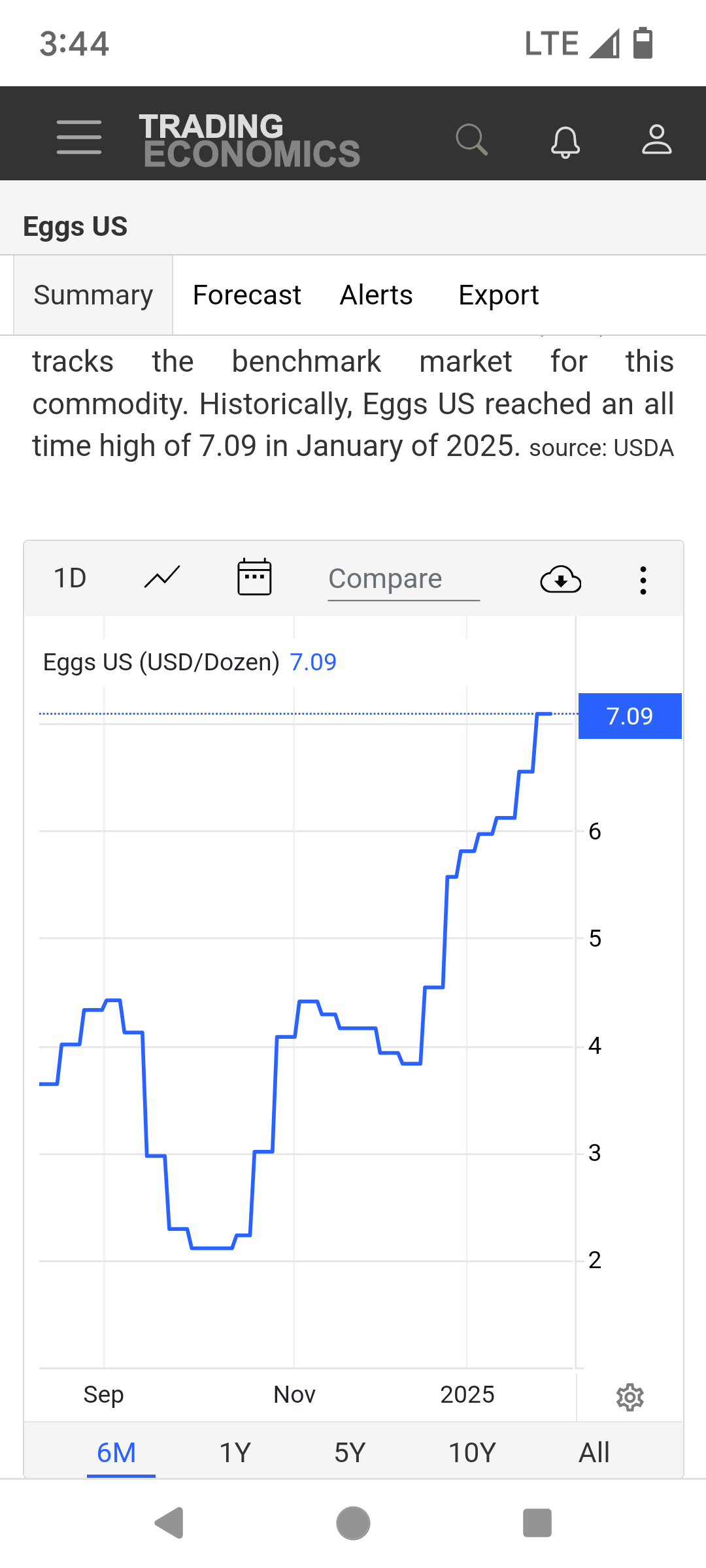Tap the search magnifier icon
Image resolution: width=706 pixels, height=1568 pixels.
tap(471, 139)
